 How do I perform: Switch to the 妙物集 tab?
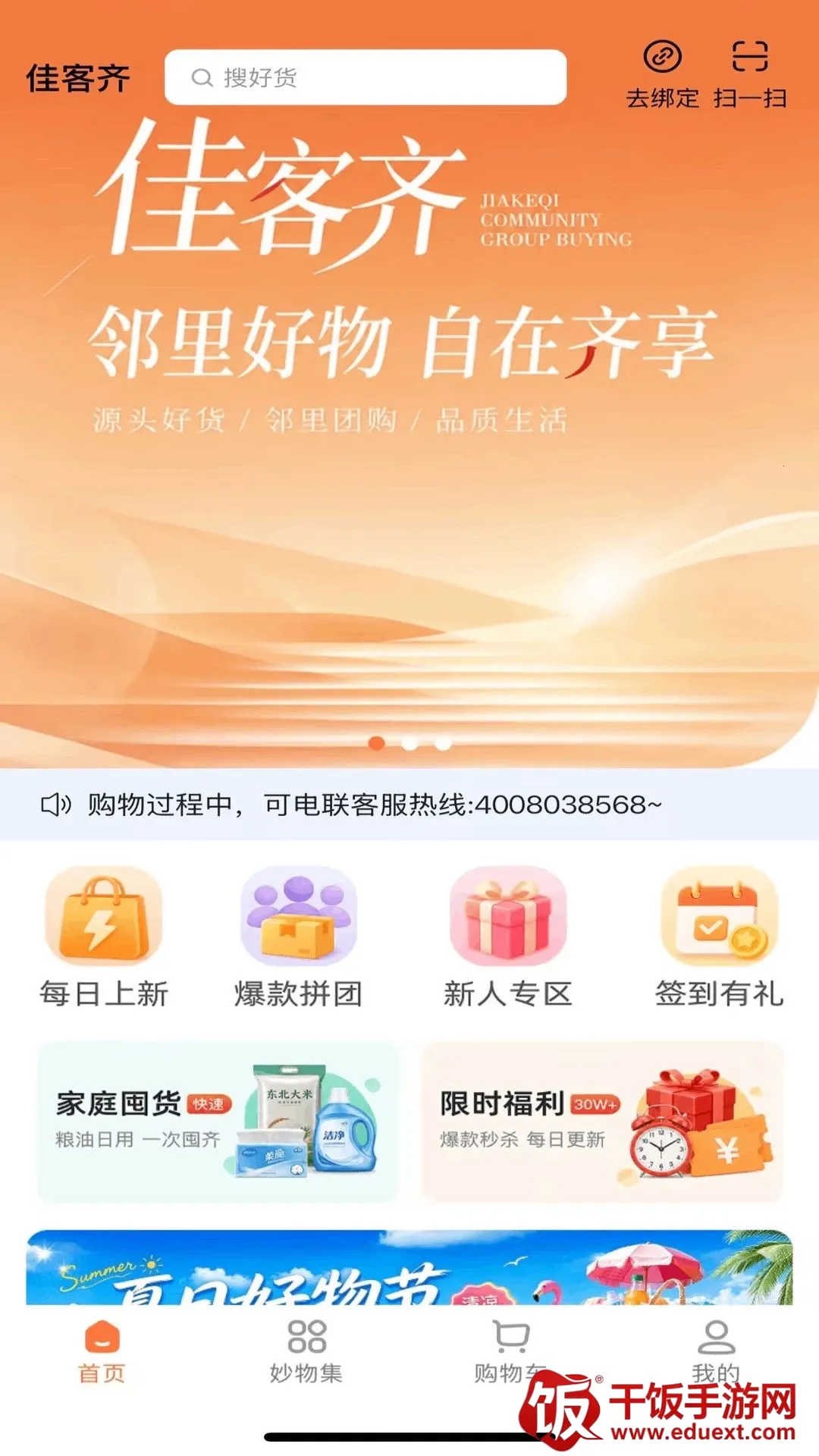click(306, 1352)
